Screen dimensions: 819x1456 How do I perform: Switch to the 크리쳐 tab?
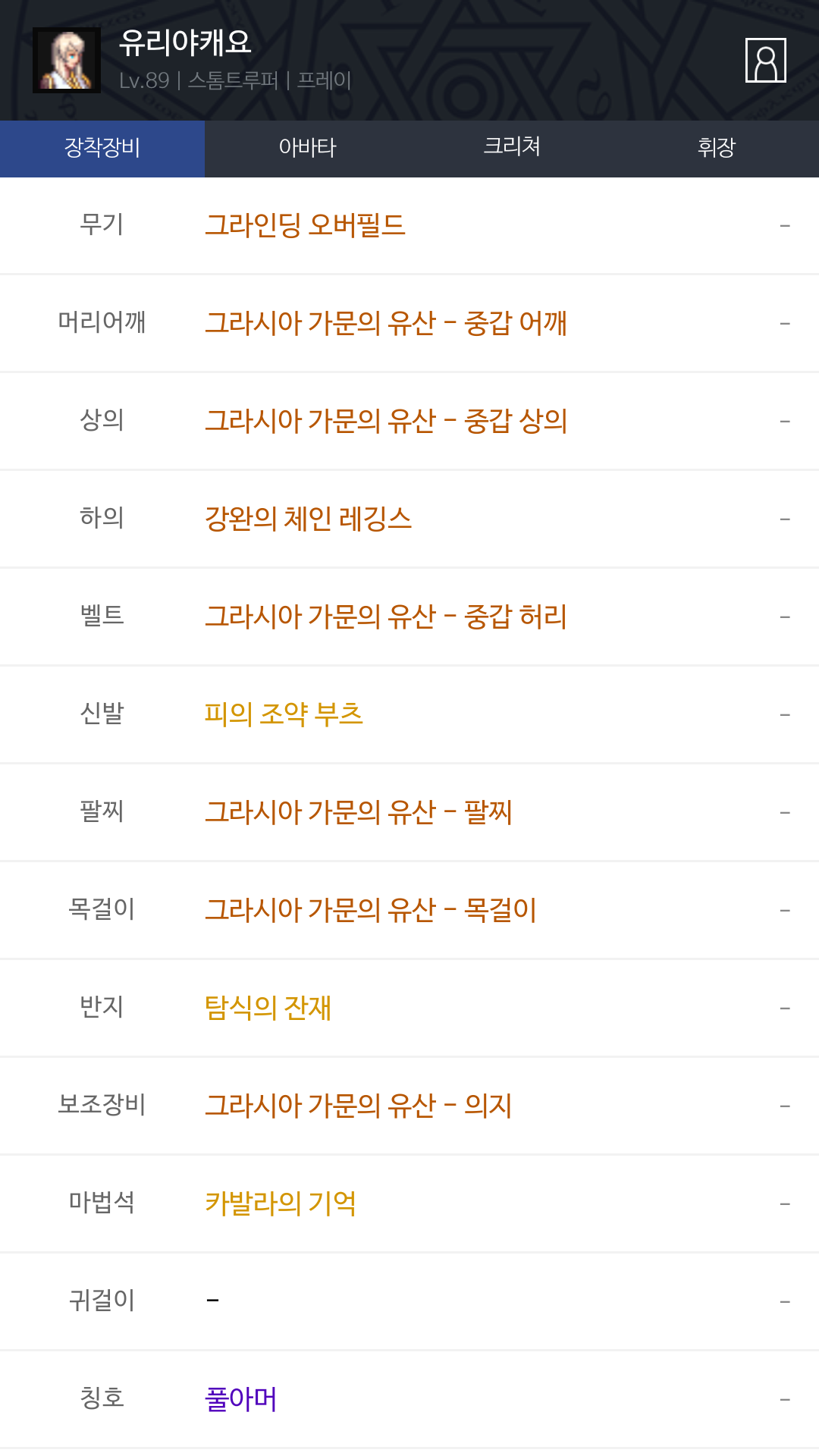tap(512, 149)
